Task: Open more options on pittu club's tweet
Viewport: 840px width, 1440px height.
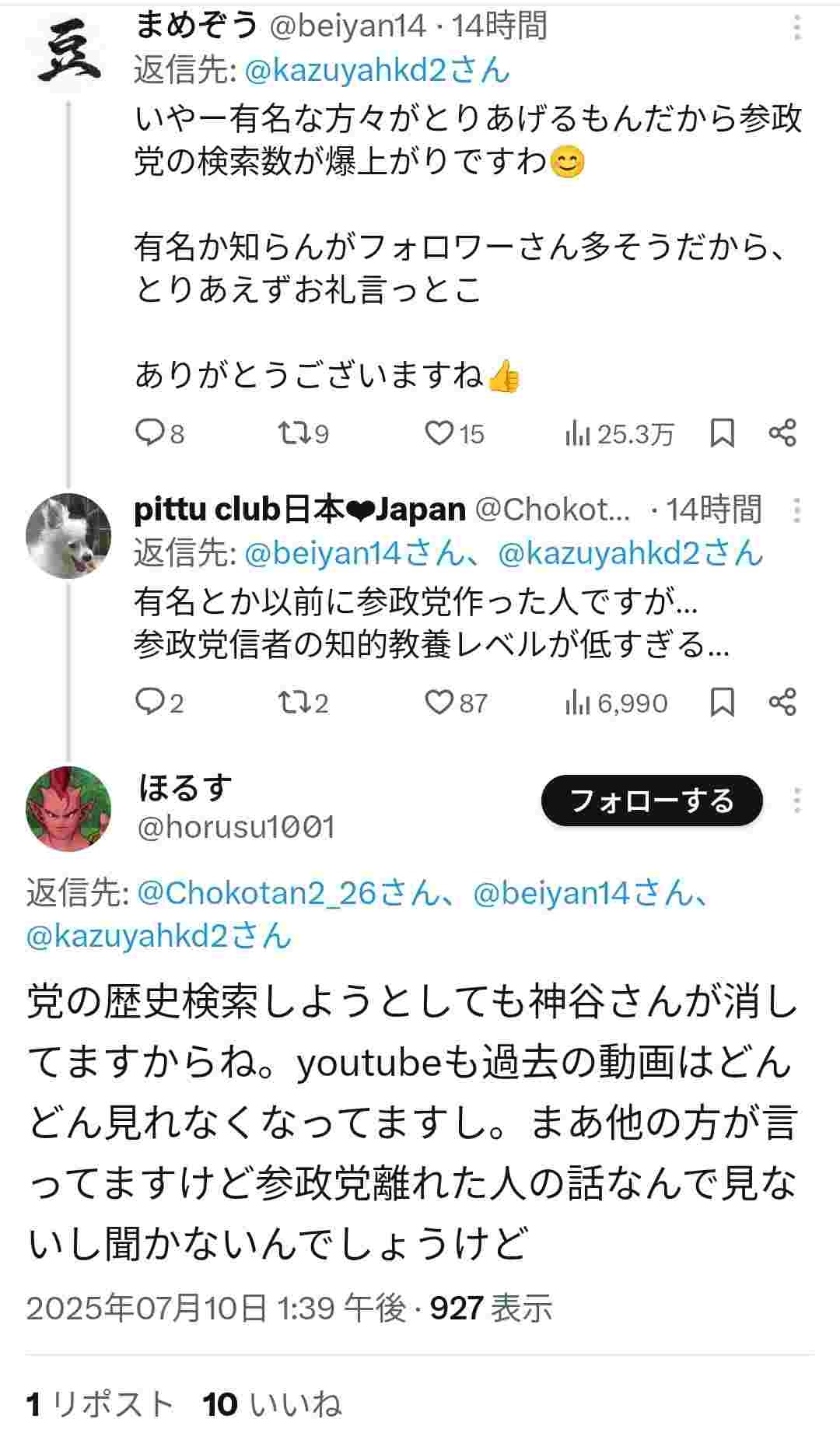Action: [x=797, y=510]
